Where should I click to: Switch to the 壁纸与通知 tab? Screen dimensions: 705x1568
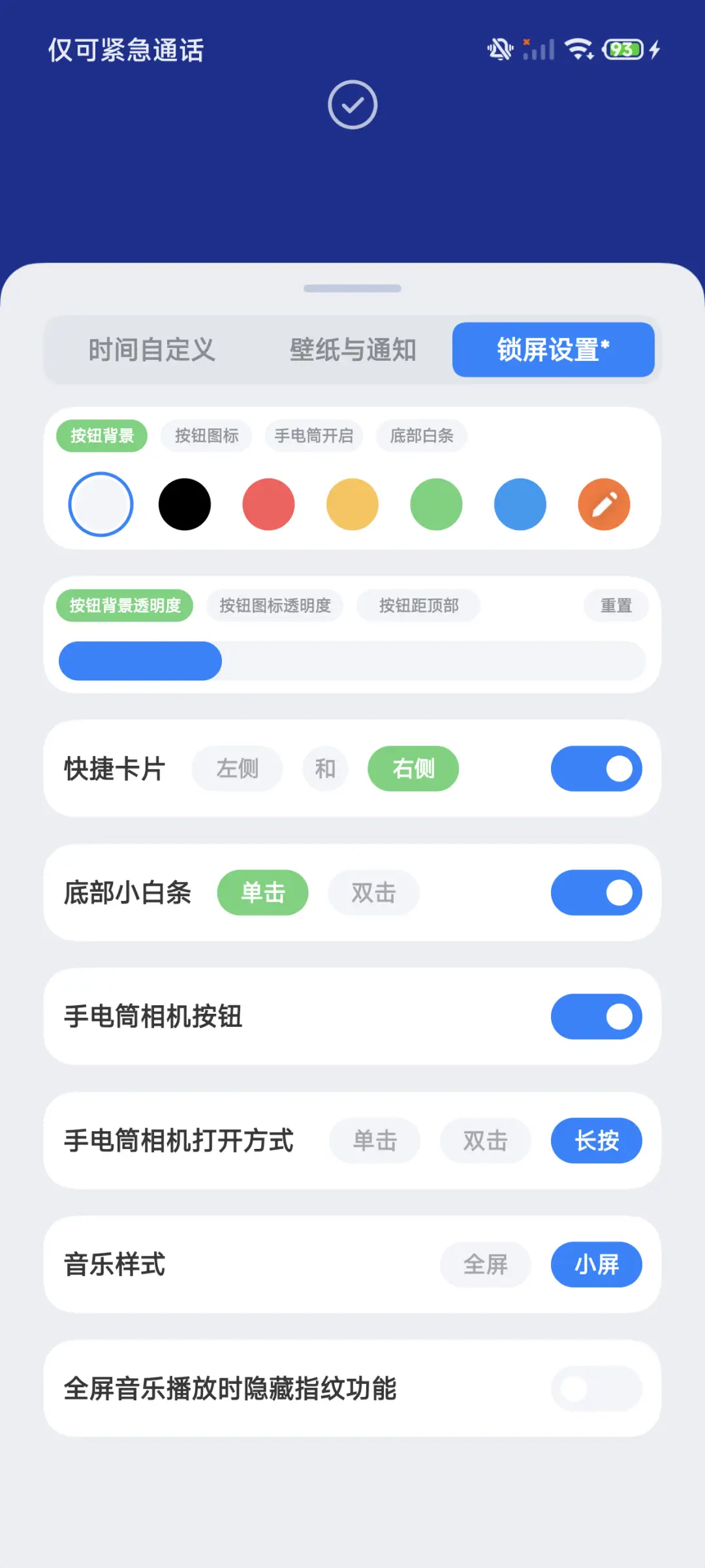tap(352, 349)
